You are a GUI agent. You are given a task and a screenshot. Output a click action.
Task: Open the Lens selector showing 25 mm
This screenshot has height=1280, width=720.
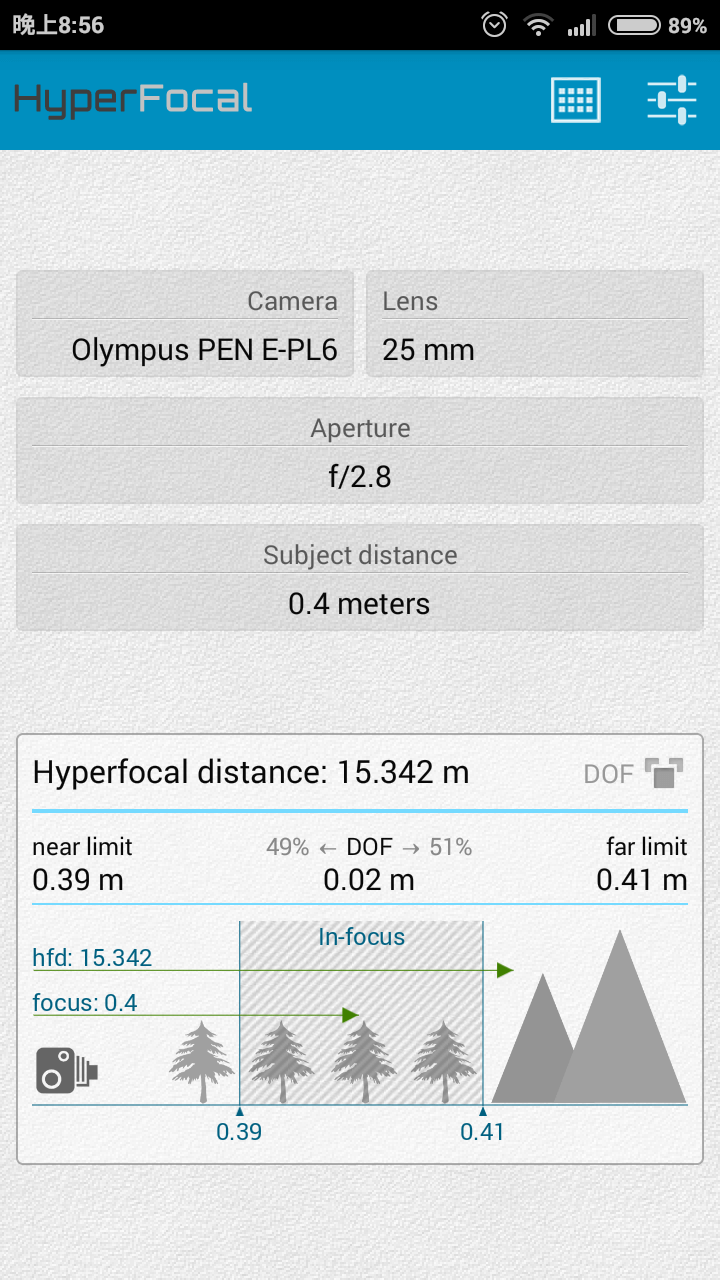[x=534, y=324]
